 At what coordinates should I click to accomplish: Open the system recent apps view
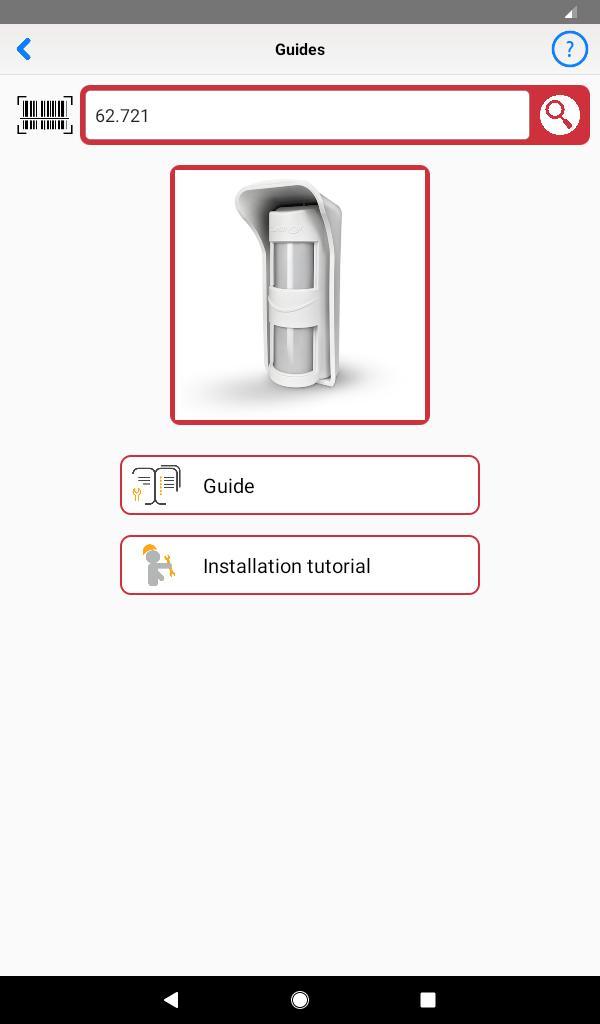(x=428, y=999)
